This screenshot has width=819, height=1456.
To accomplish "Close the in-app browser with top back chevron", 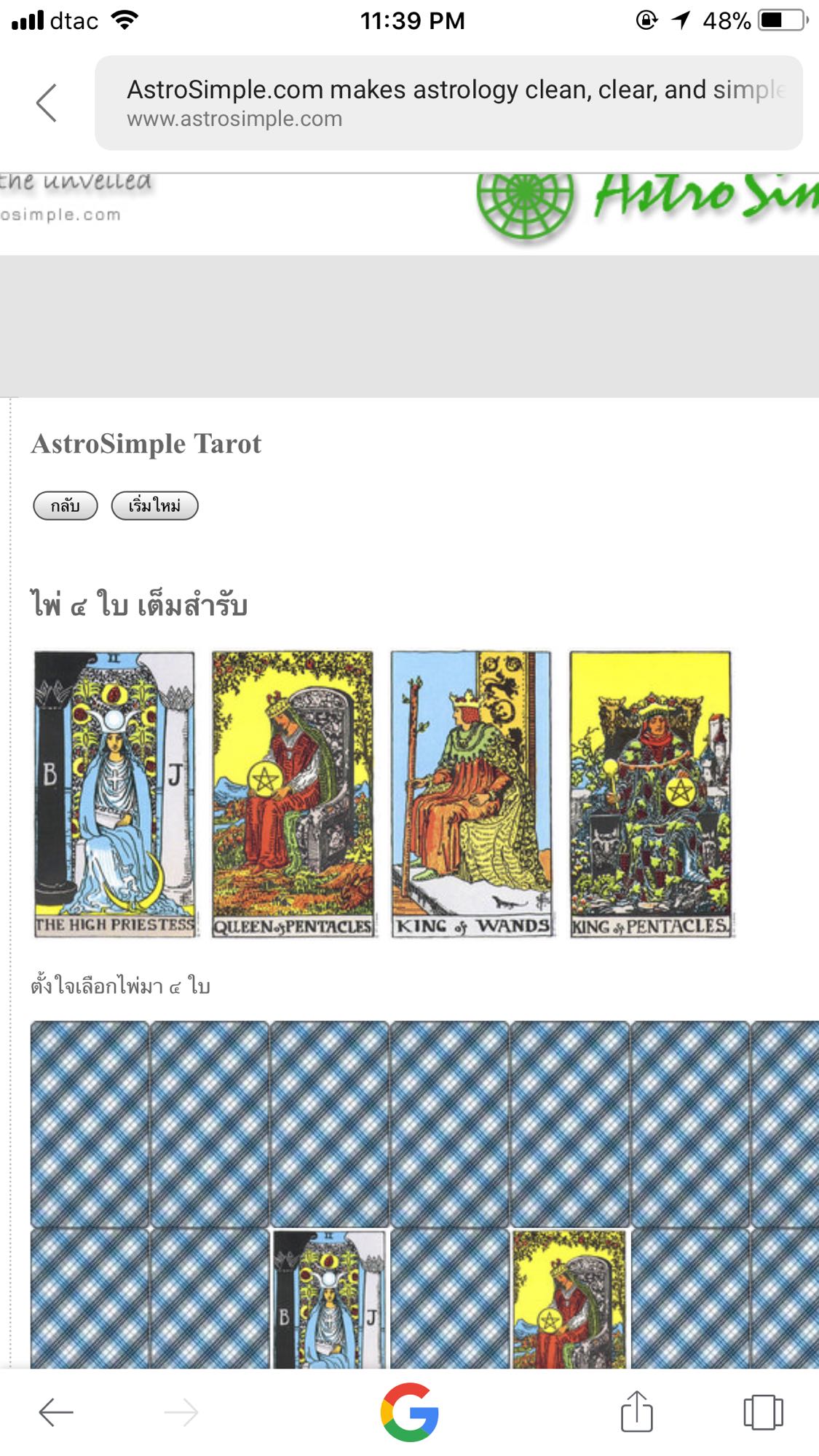I will (x=47, y=103).
